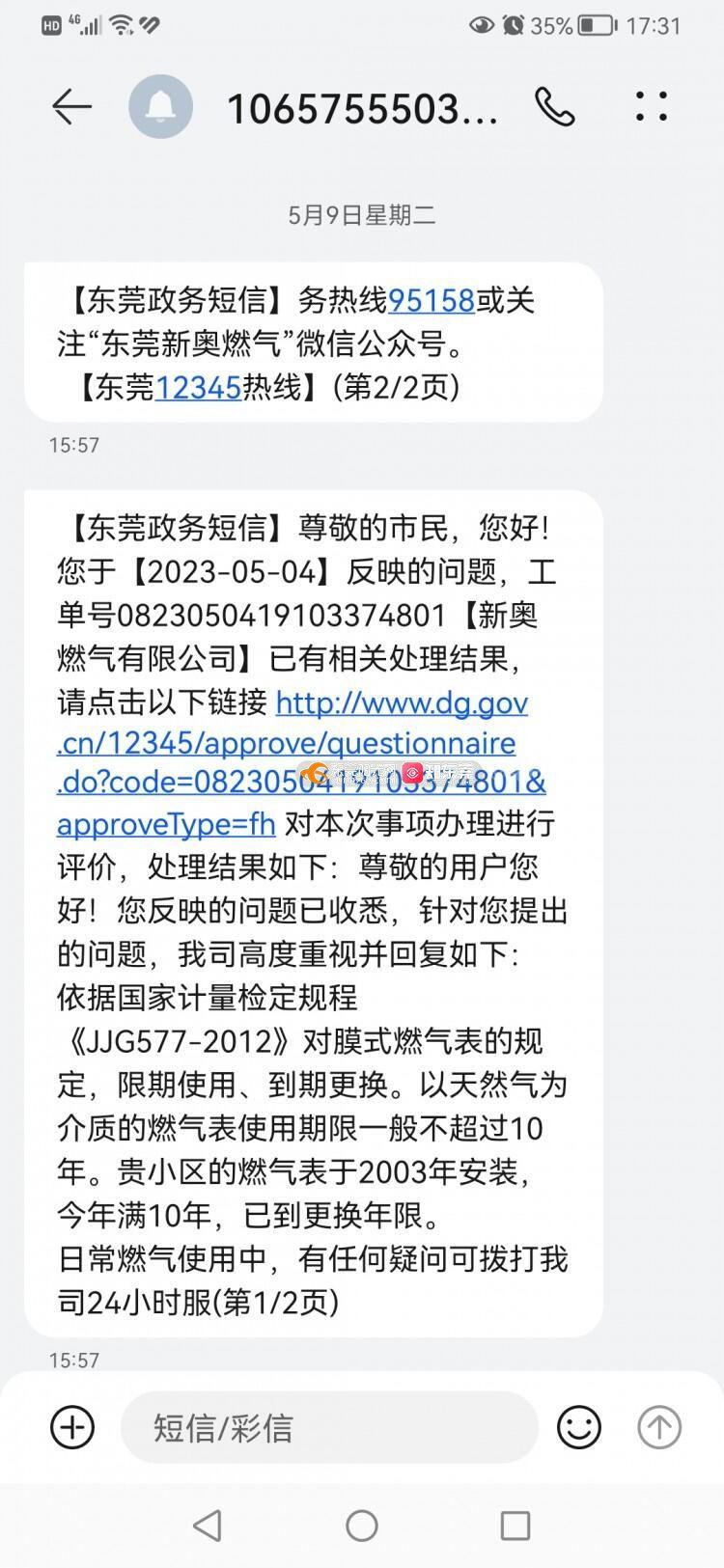Focus the 短信/彩信 message field
This screenshot has width=724, height=1568.
(328, 1426)
